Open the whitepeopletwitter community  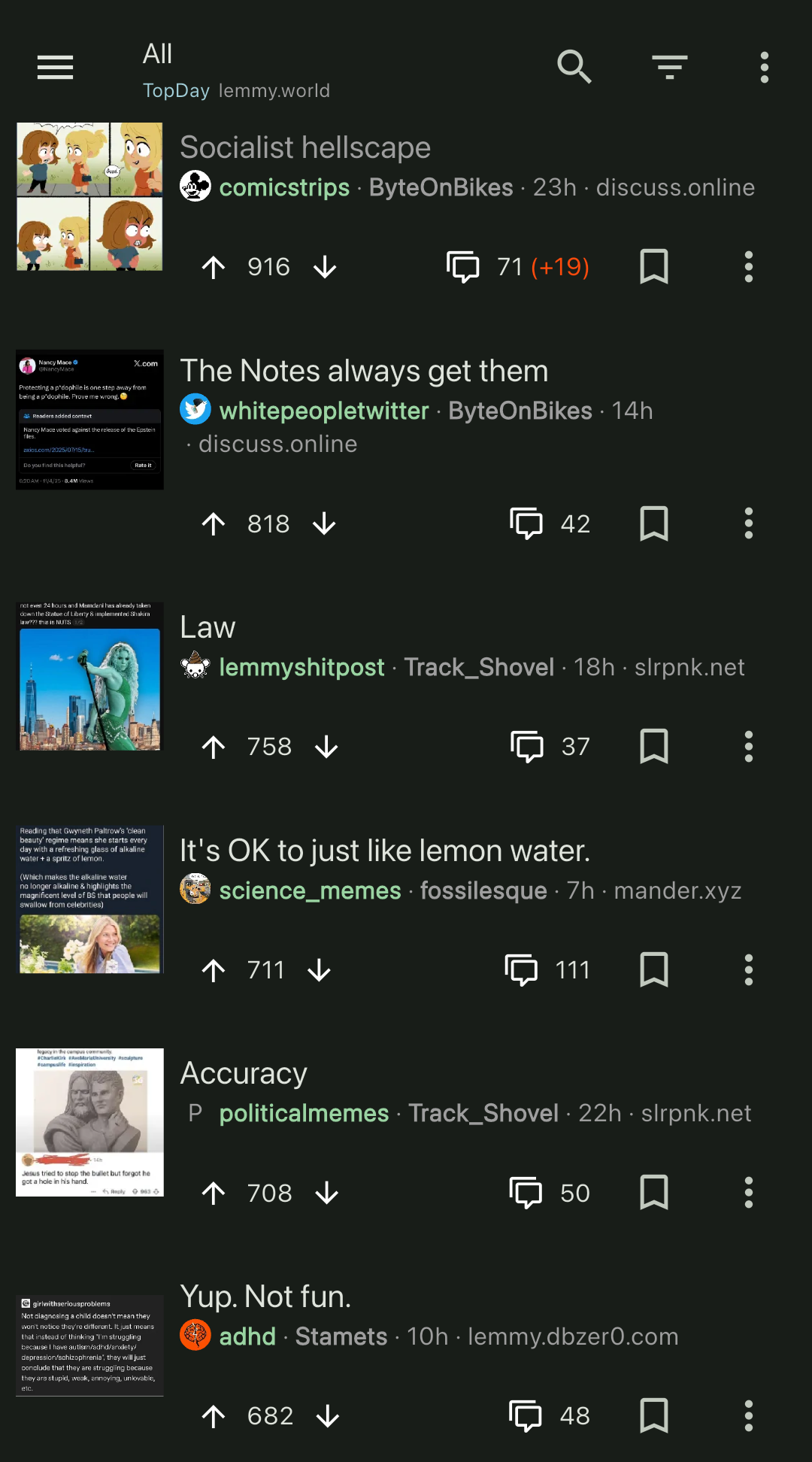coord(323,411)
